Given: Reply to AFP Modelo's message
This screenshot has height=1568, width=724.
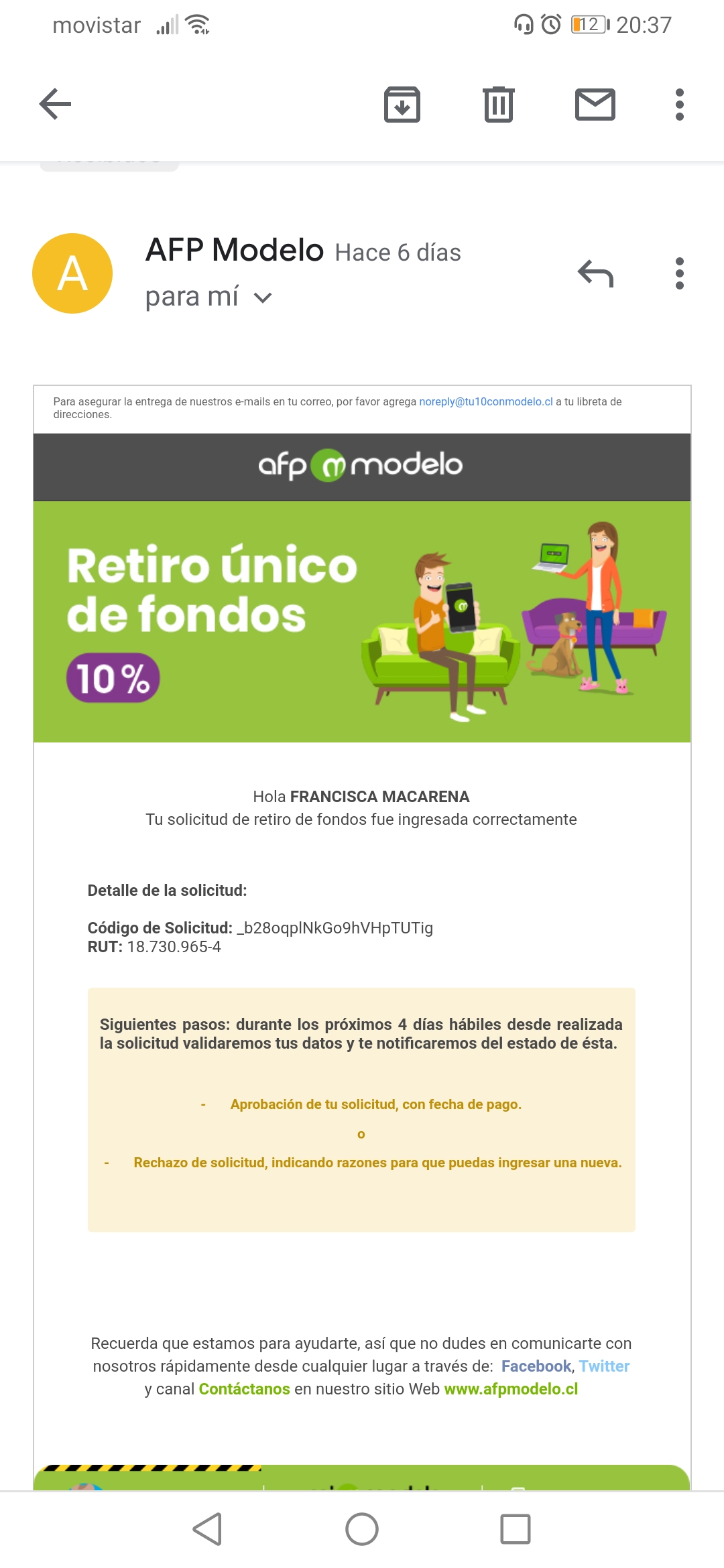Looking at the screenshot, I should (595, 273).
